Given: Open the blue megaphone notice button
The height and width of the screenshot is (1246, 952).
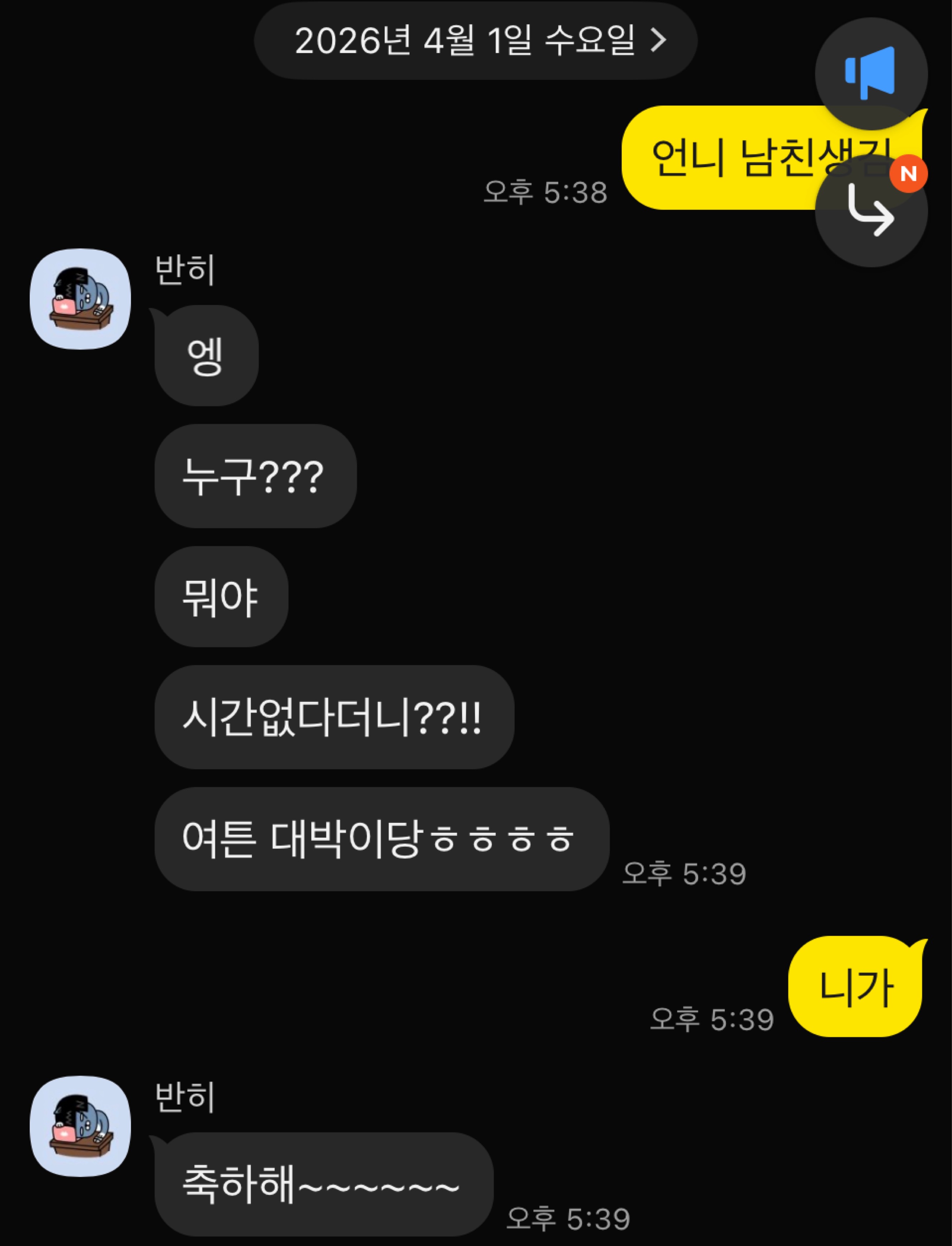Looking at the screenshot, I should click(870, 74).
